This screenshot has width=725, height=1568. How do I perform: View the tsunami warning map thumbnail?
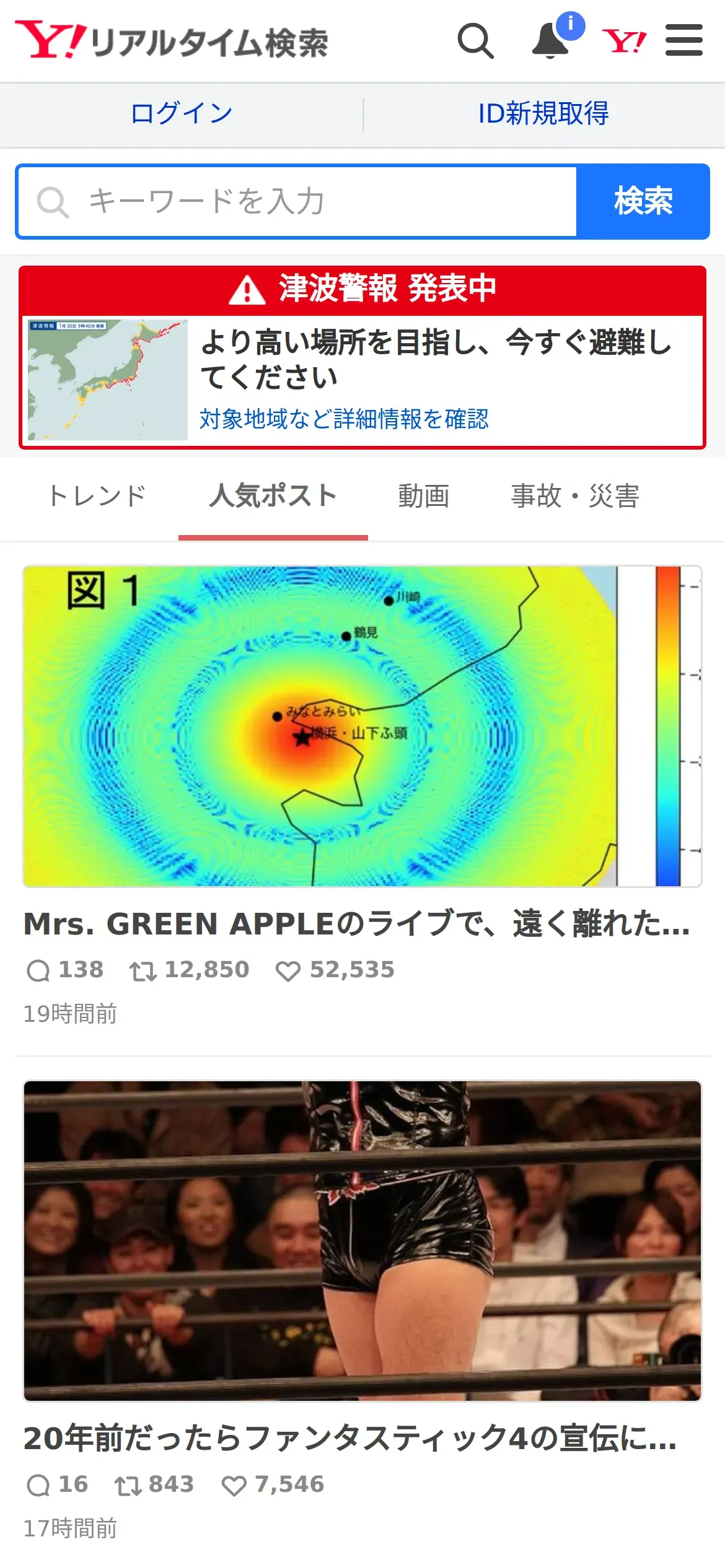click(x=108, y=380)
